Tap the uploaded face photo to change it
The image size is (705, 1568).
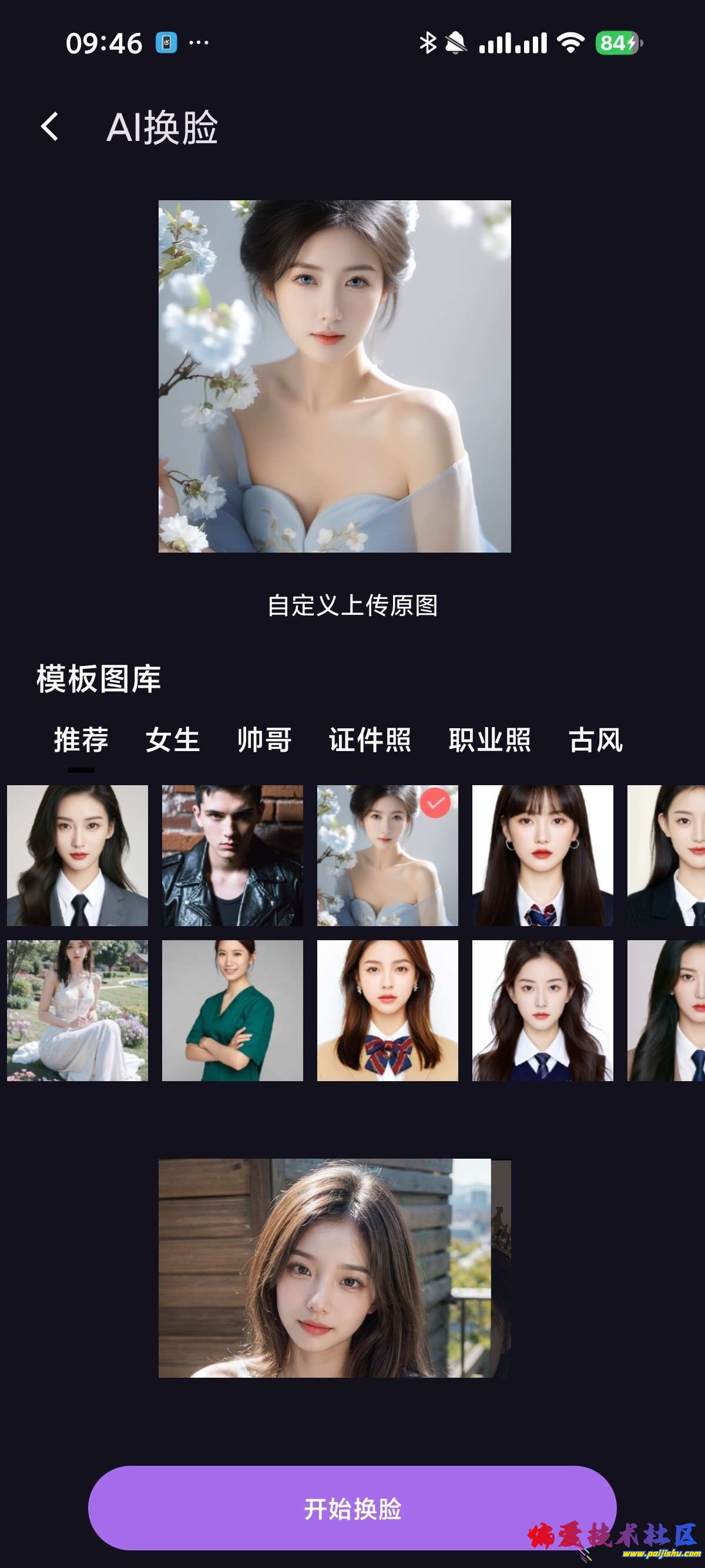(334, 1267)
